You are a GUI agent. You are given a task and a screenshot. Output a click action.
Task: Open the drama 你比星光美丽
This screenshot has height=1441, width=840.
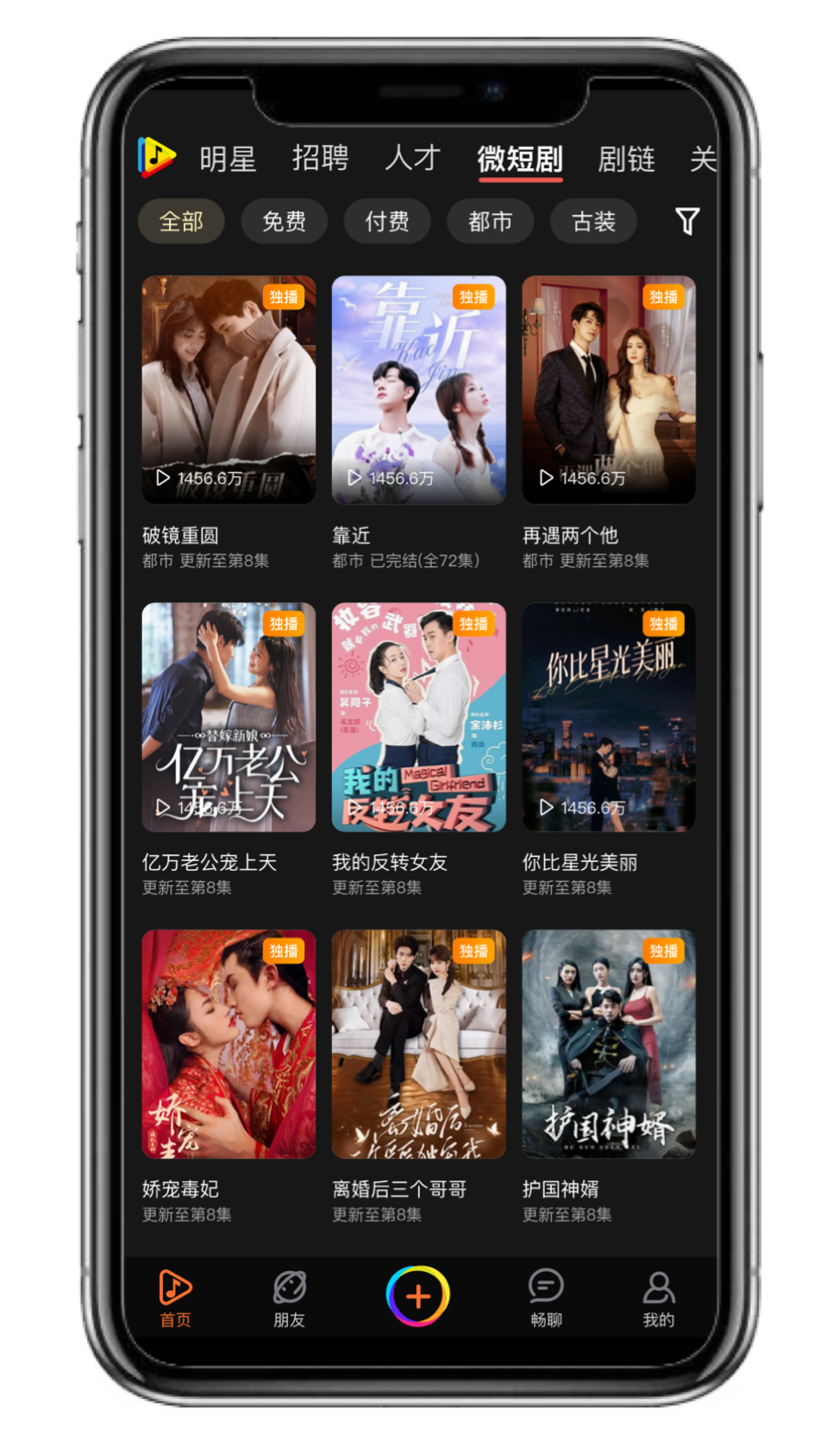608,717
